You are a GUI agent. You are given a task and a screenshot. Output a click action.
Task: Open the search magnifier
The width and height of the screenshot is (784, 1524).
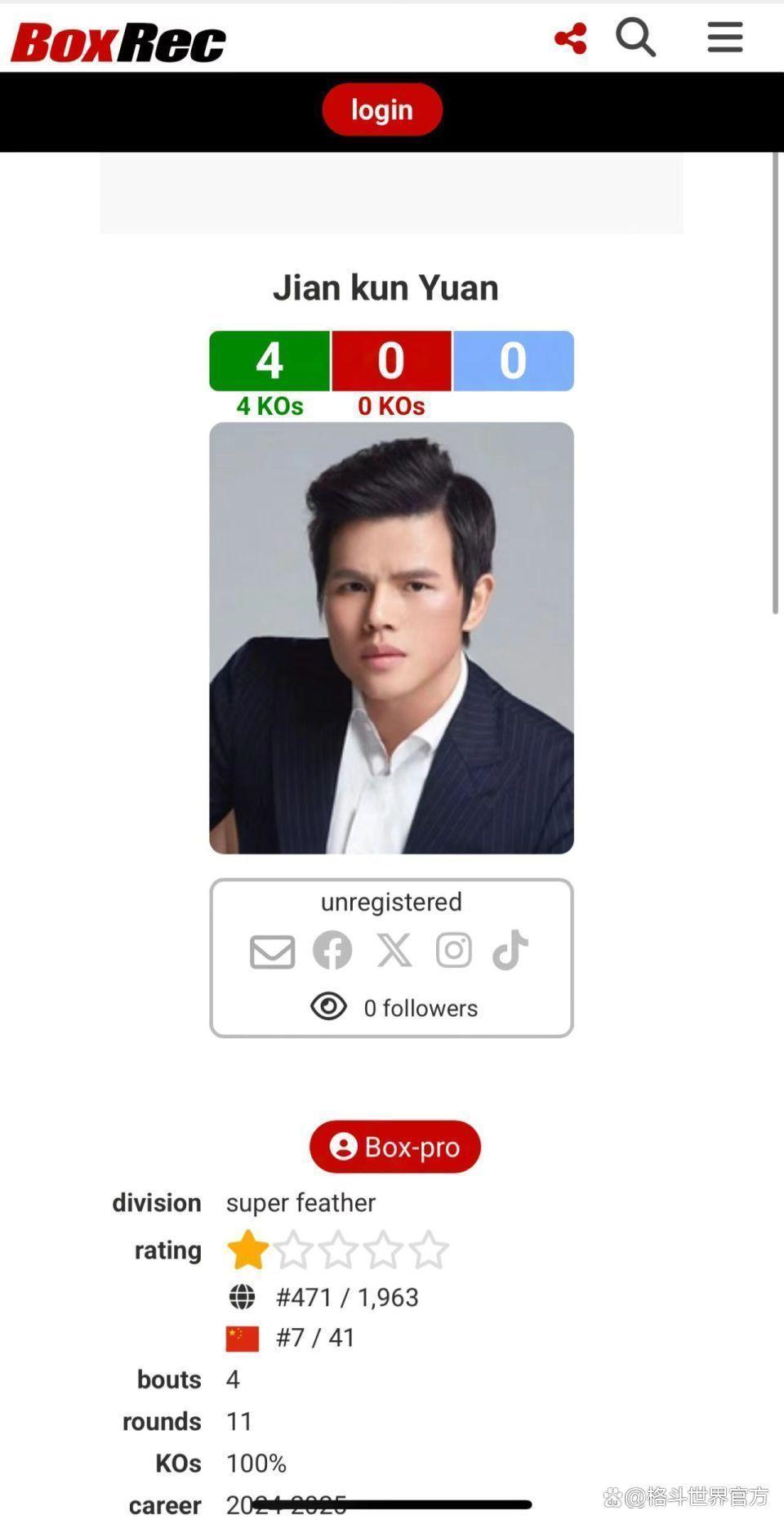[635, 38]
